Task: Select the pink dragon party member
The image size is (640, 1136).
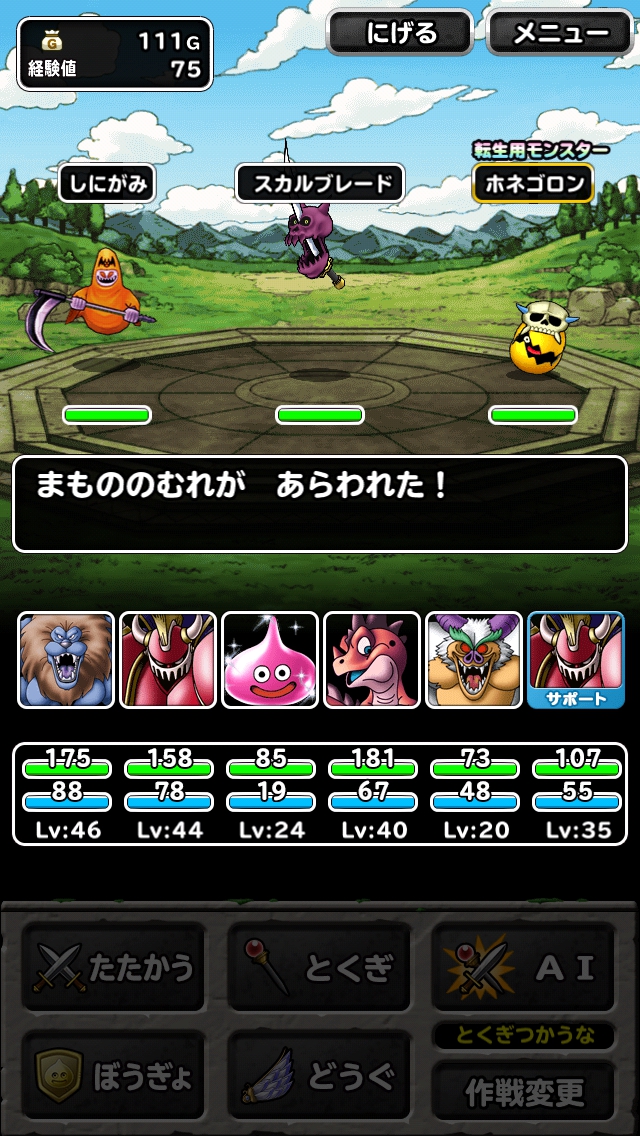Action: pyautogui.click(x=372, y=660)
